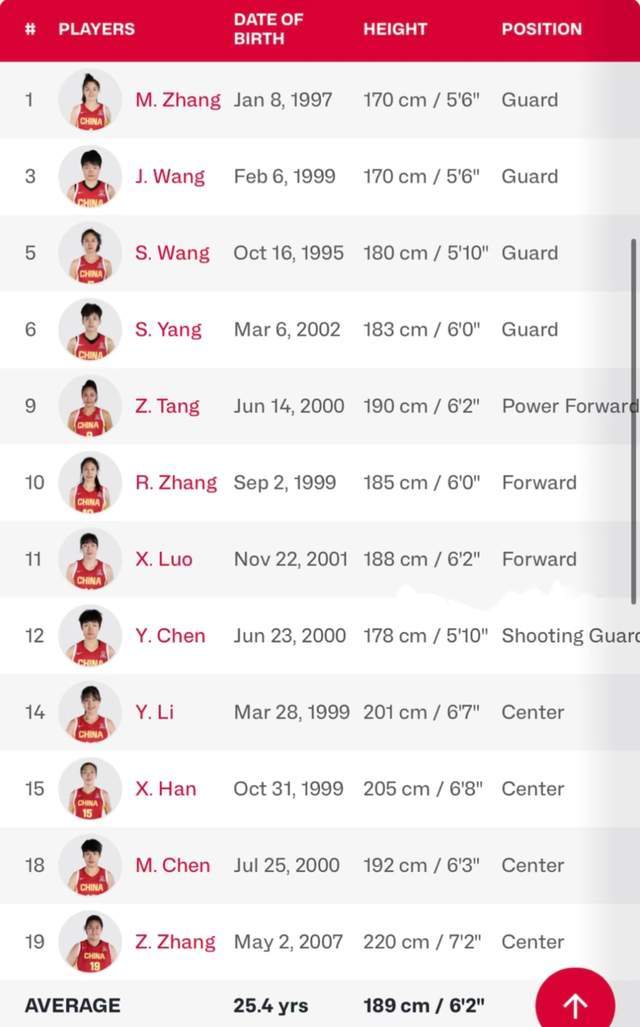Select Y. Li's player link
Viewport: 640px width, 1027px height.
(x=153, y=712)
